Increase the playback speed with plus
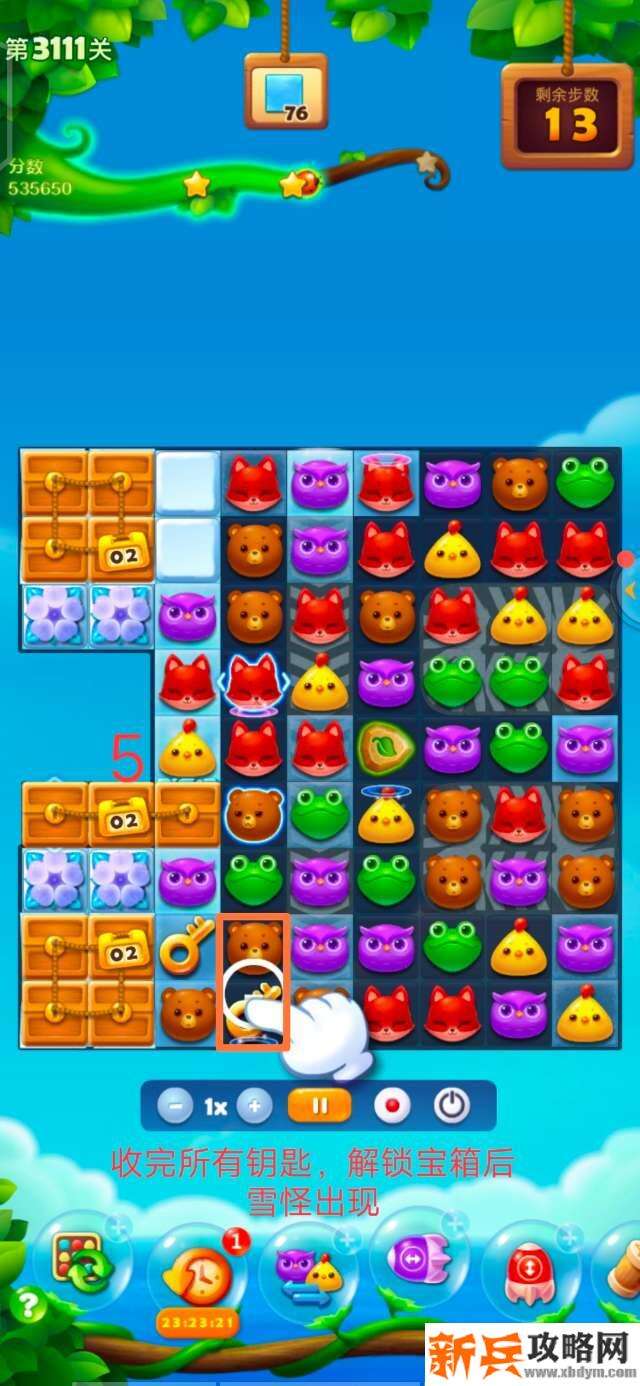The width and height of the screenshot is (640, 1386). tap(254, 1106)
